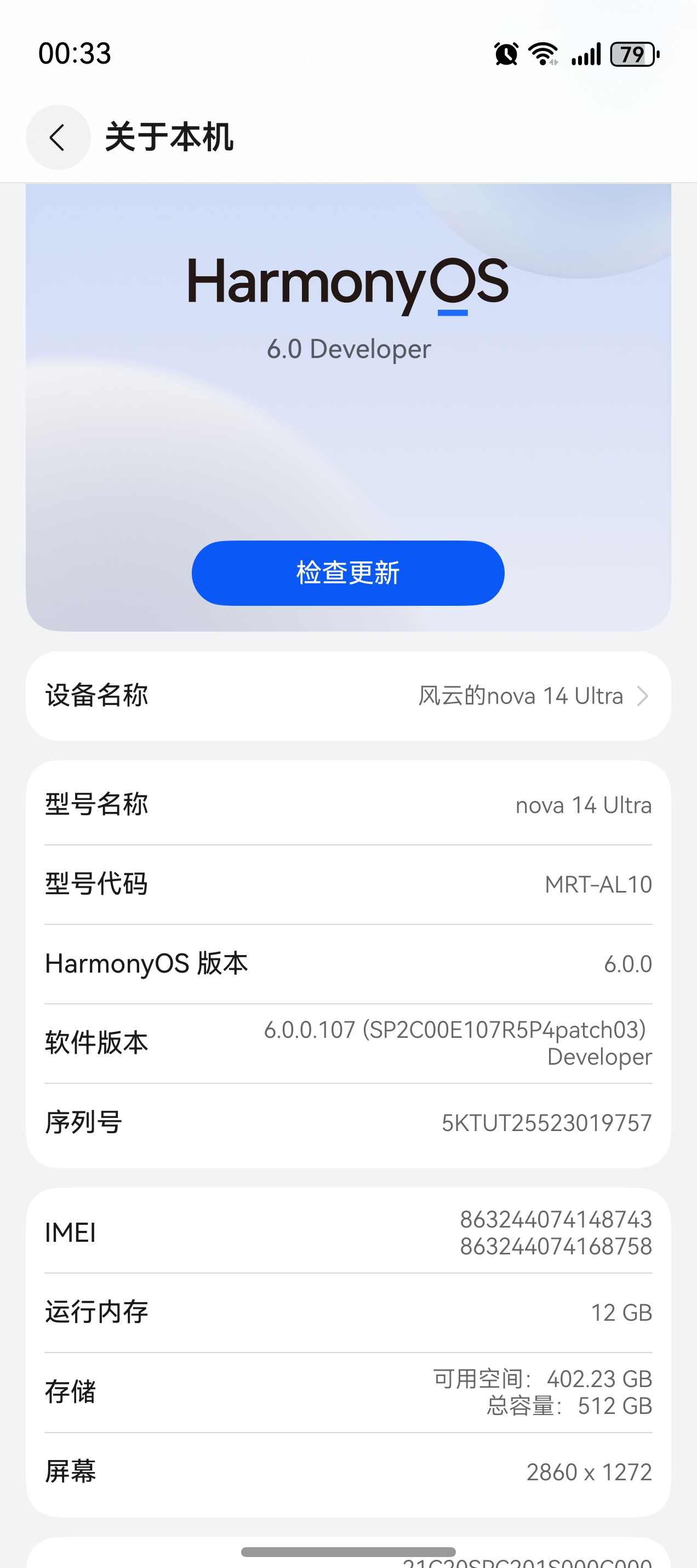This screenshot has width=697, height=1568.
Task: Go back from 关于本机 page
Action: (x=58, y=137)
